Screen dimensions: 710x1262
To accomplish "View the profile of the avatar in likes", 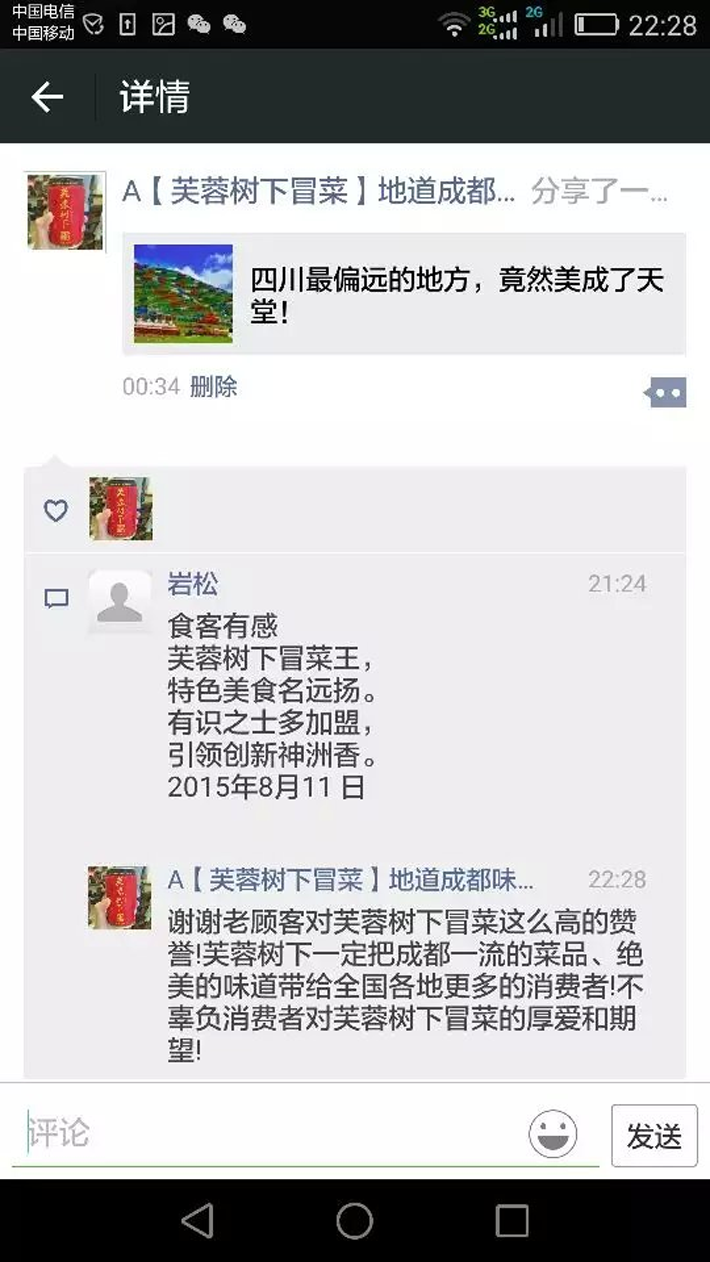I will coord(121,509).
